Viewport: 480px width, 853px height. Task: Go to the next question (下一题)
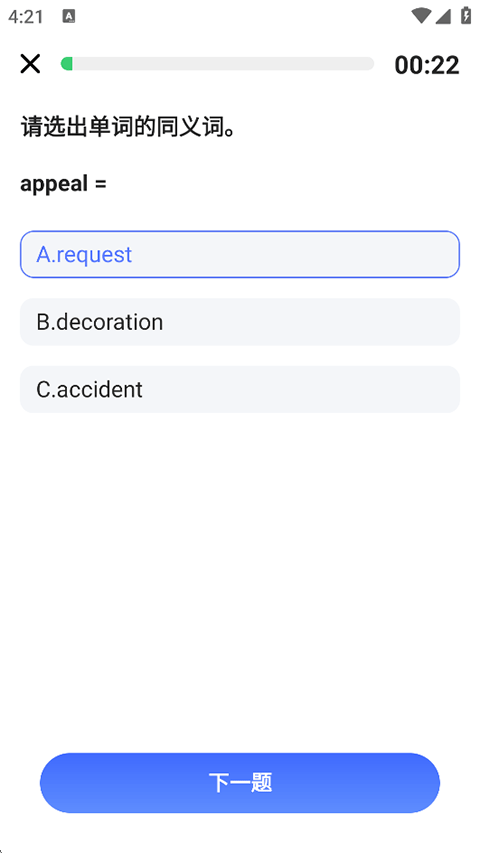(x=240, y=783)
